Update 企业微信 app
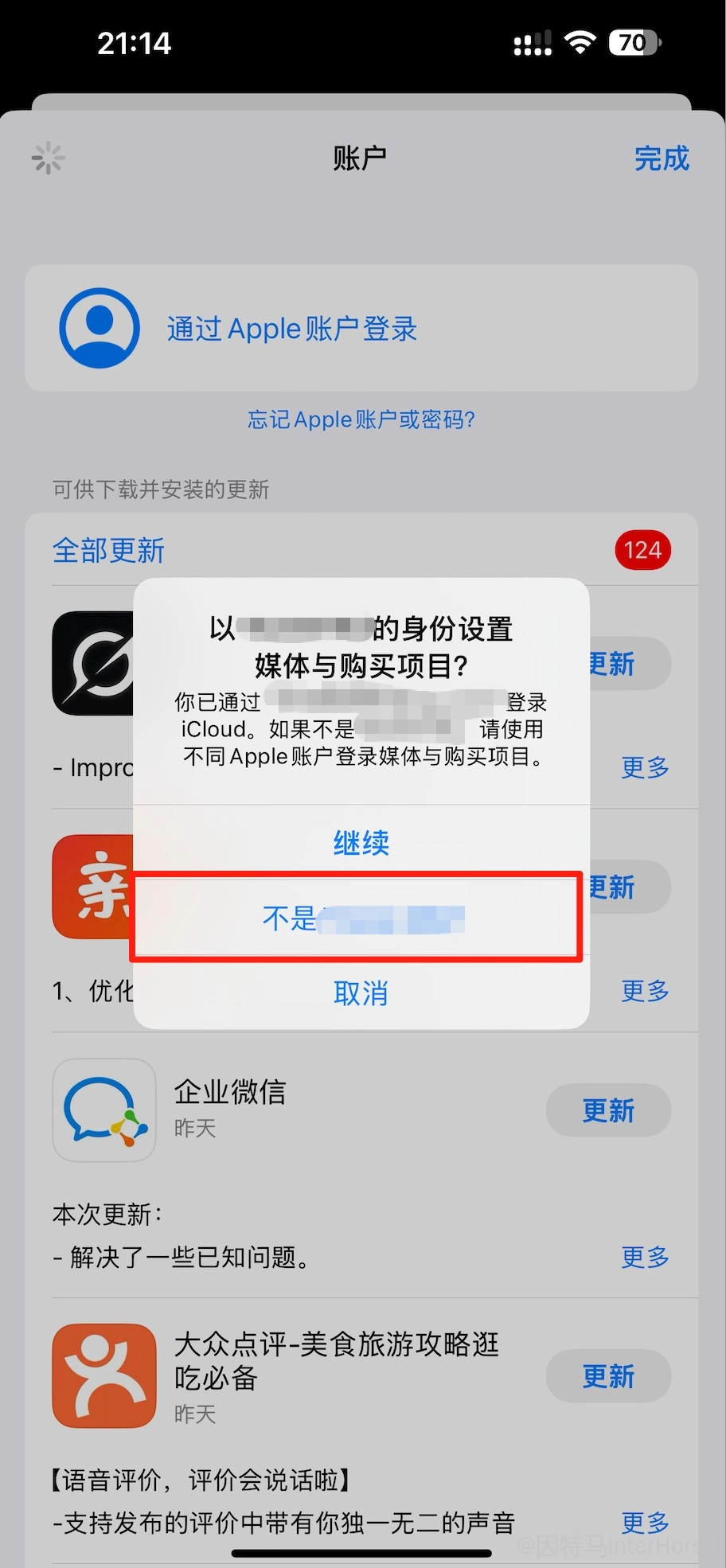726x1568 pixels. (607, 1110)
